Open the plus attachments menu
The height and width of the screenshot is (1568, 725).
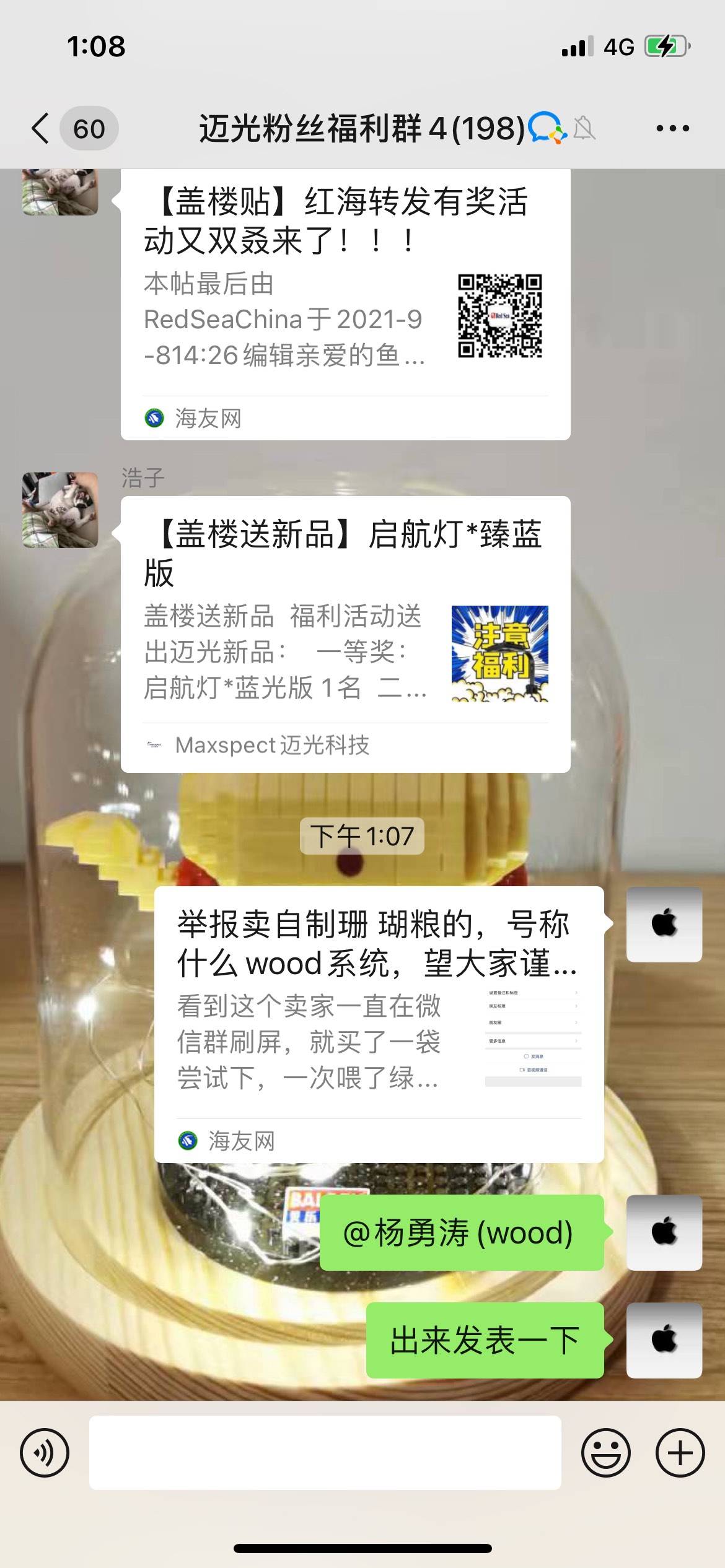(680, 1453)
